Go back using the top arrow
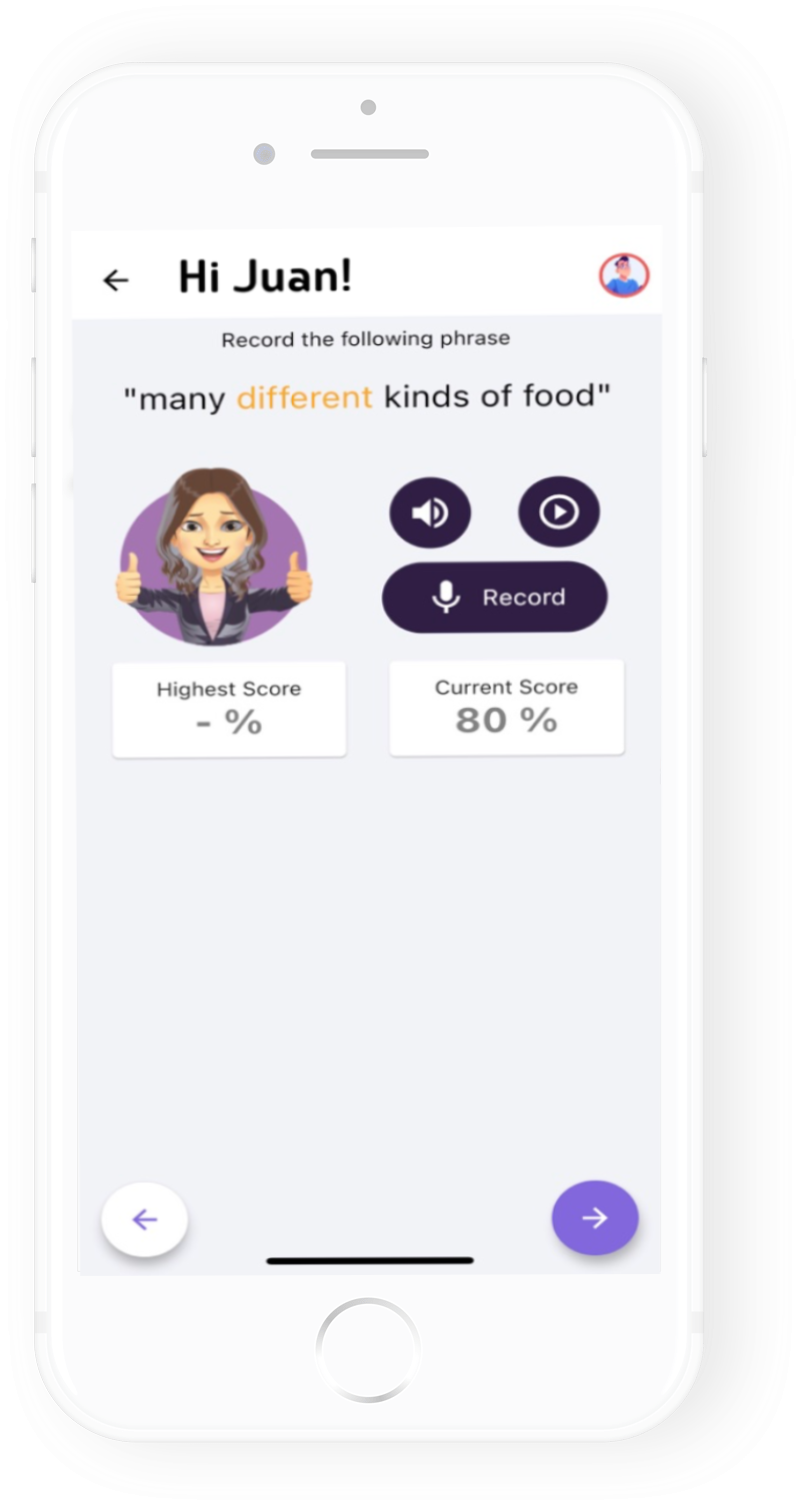Image resolution: width=800 pixels, height=1504 pixels. [116, 280]
